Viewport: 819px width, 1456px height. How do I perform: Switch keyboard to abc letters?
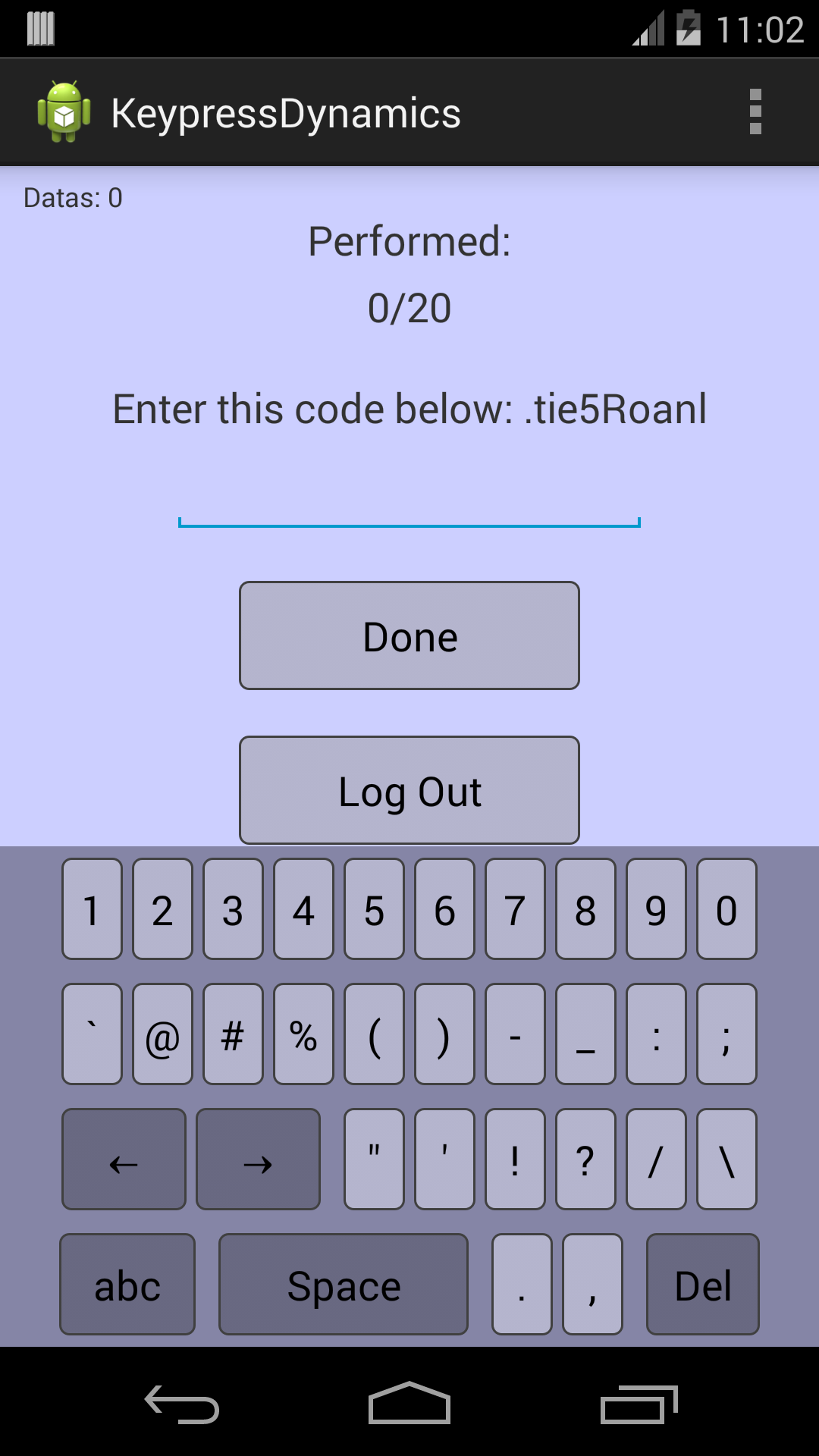point(127,1285)
